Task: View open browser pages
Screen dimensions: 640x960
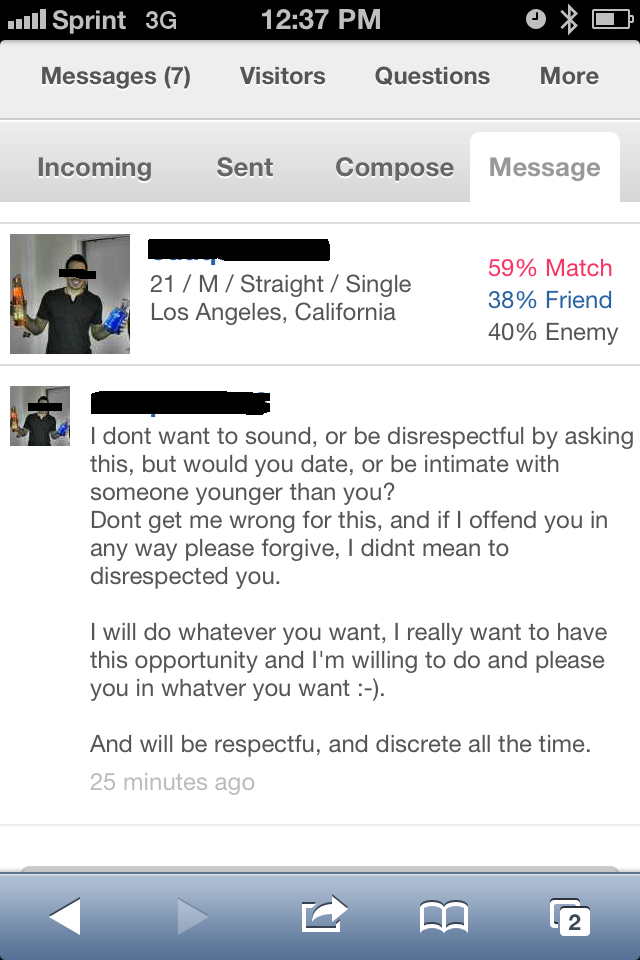Action: tap(570, 915)
